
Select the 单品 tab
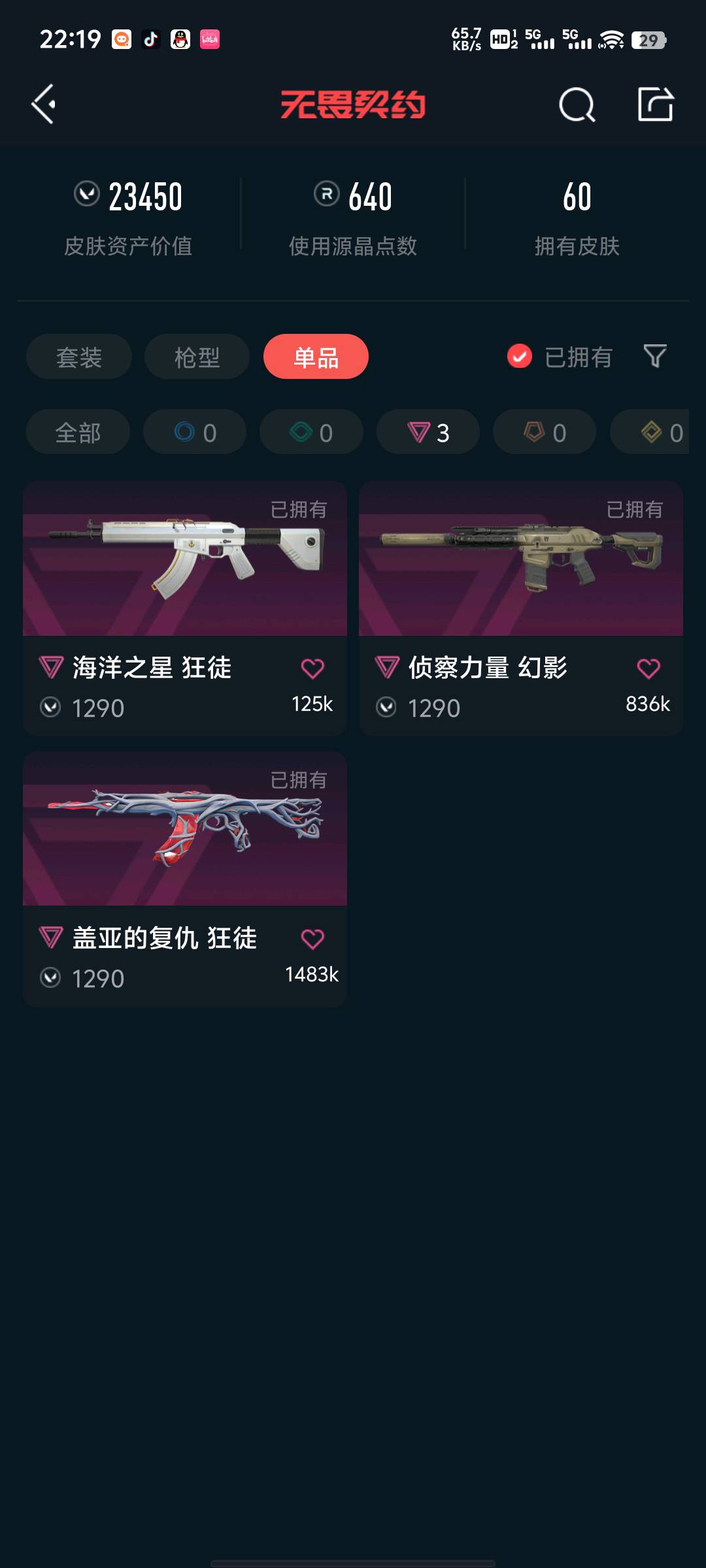click(316, 357)
